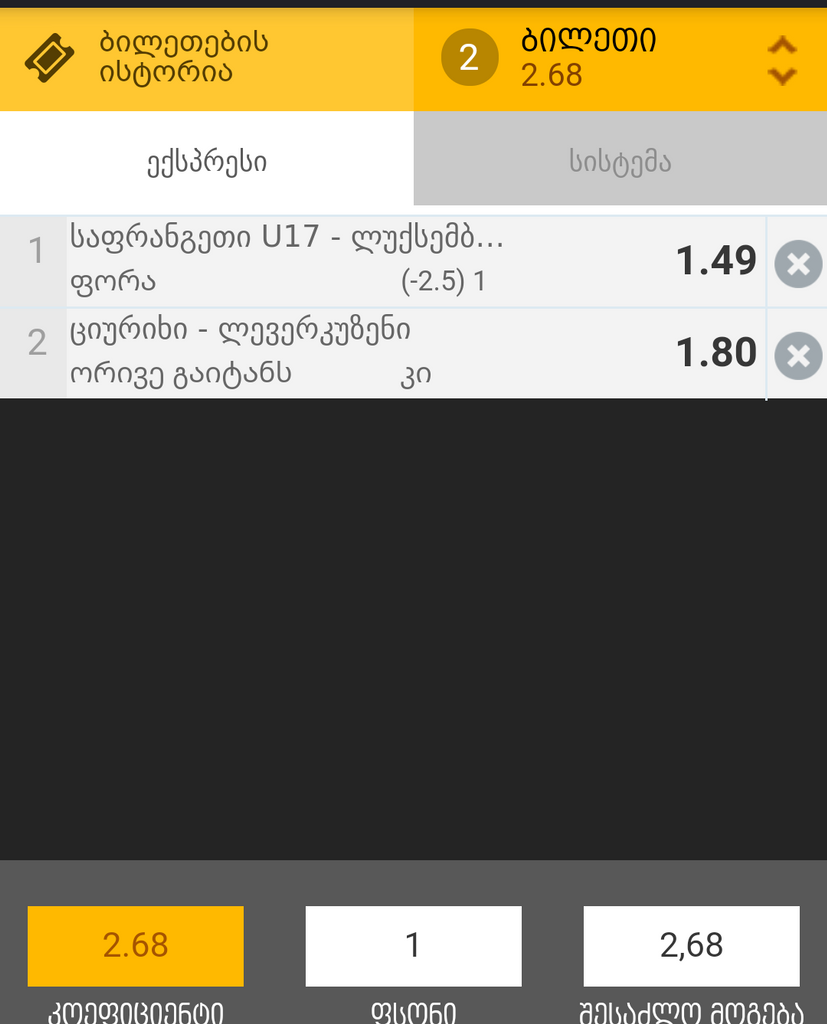Select the odds 1.80 for ორივე გაიტანს
827x1024 pixels.
click(716, 353)
